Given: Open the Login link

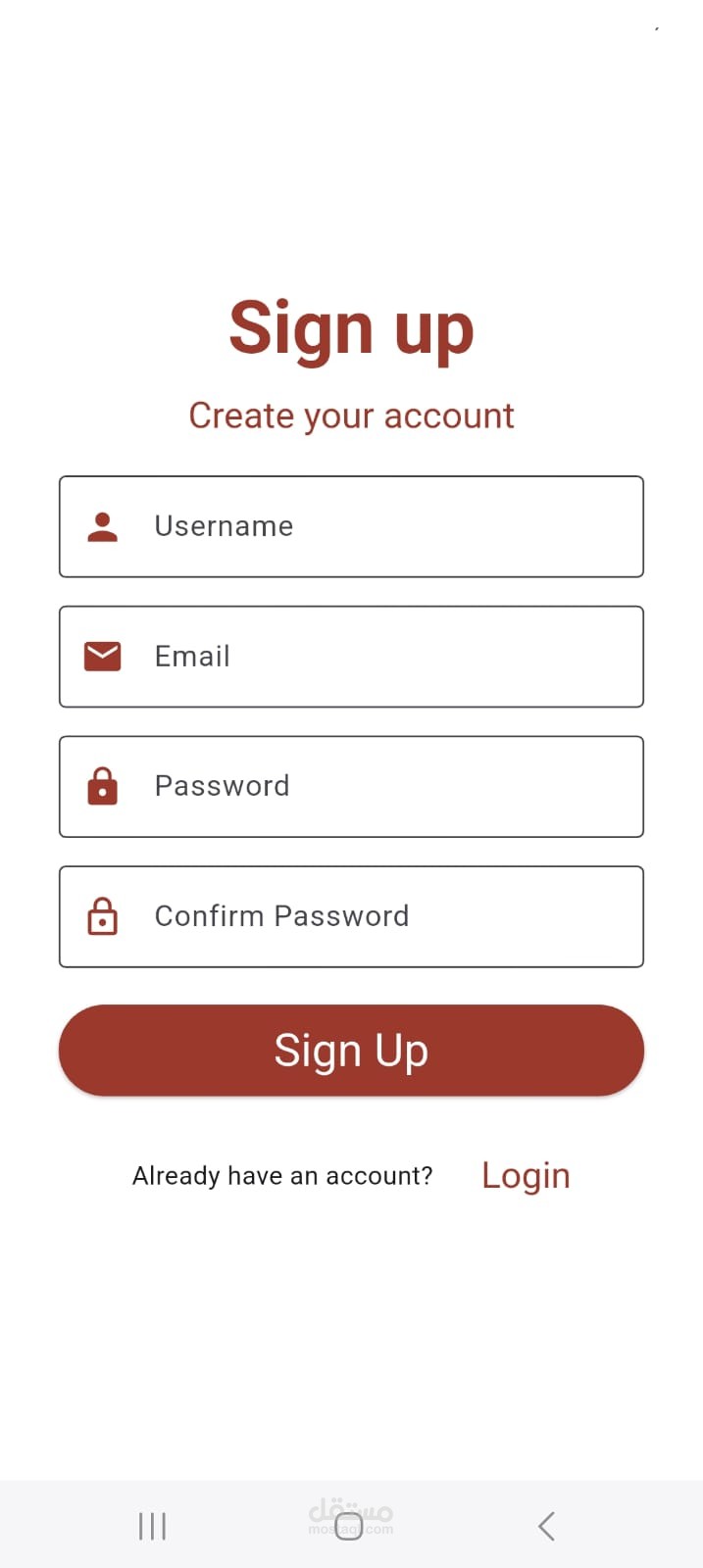Looking at the screenshot, I should (526, 1175).
